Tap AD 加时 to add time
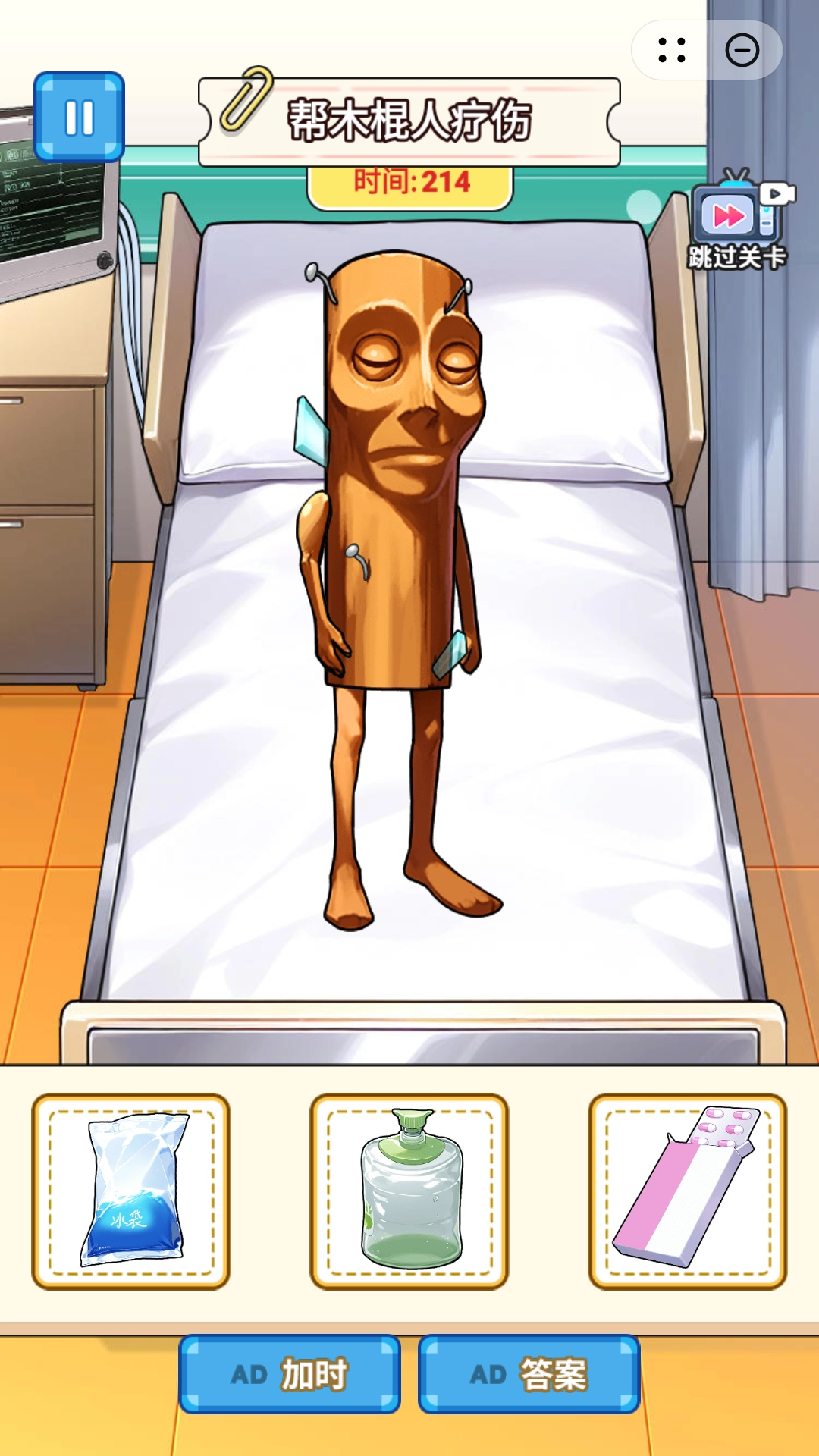This screenshot has height=1456, width=819. 290,1374
